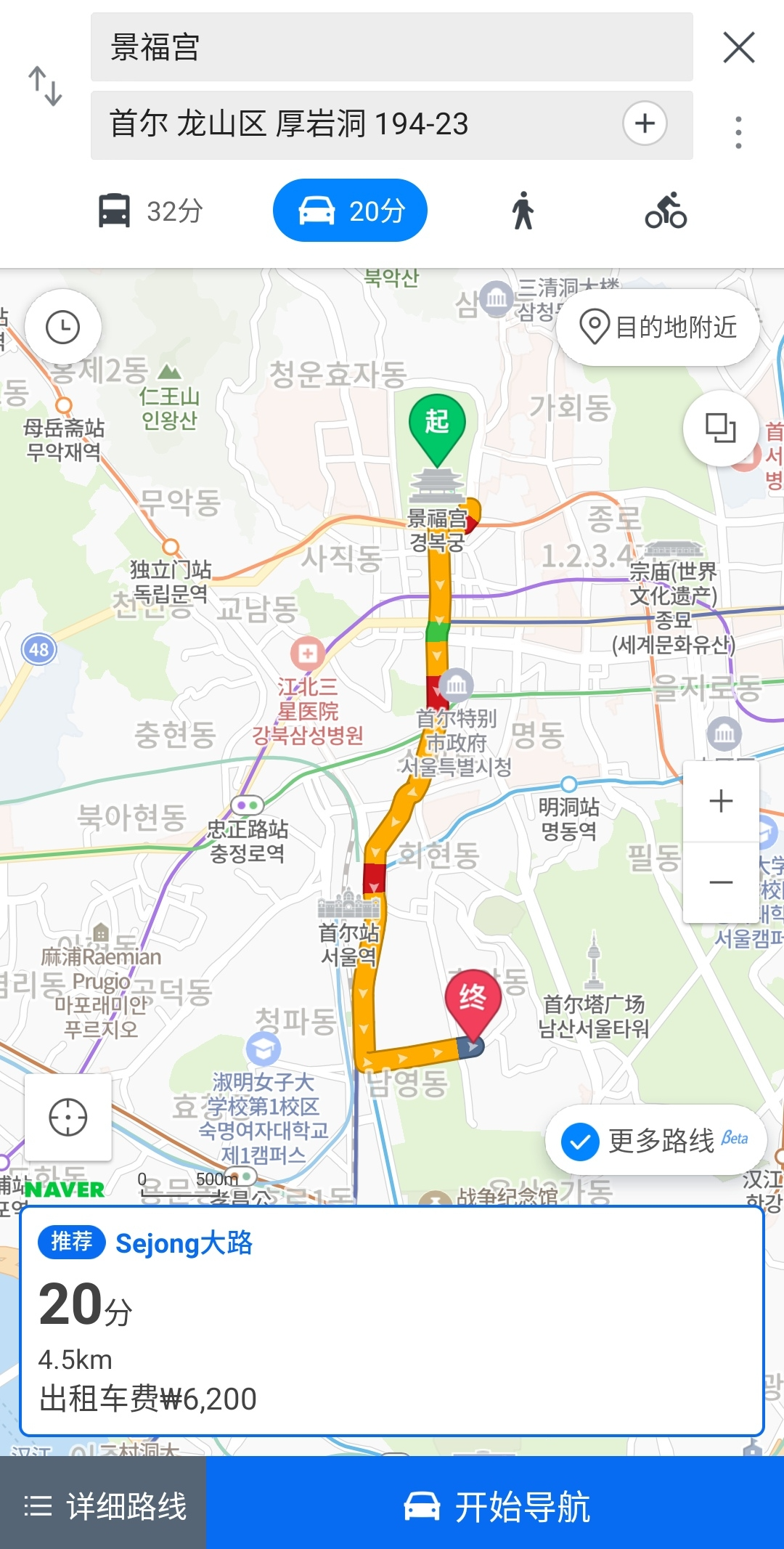Tap 开始导航 to start navigation
The width and height of the screenshot is (784, 1549).
click(x=495, y=1506)
